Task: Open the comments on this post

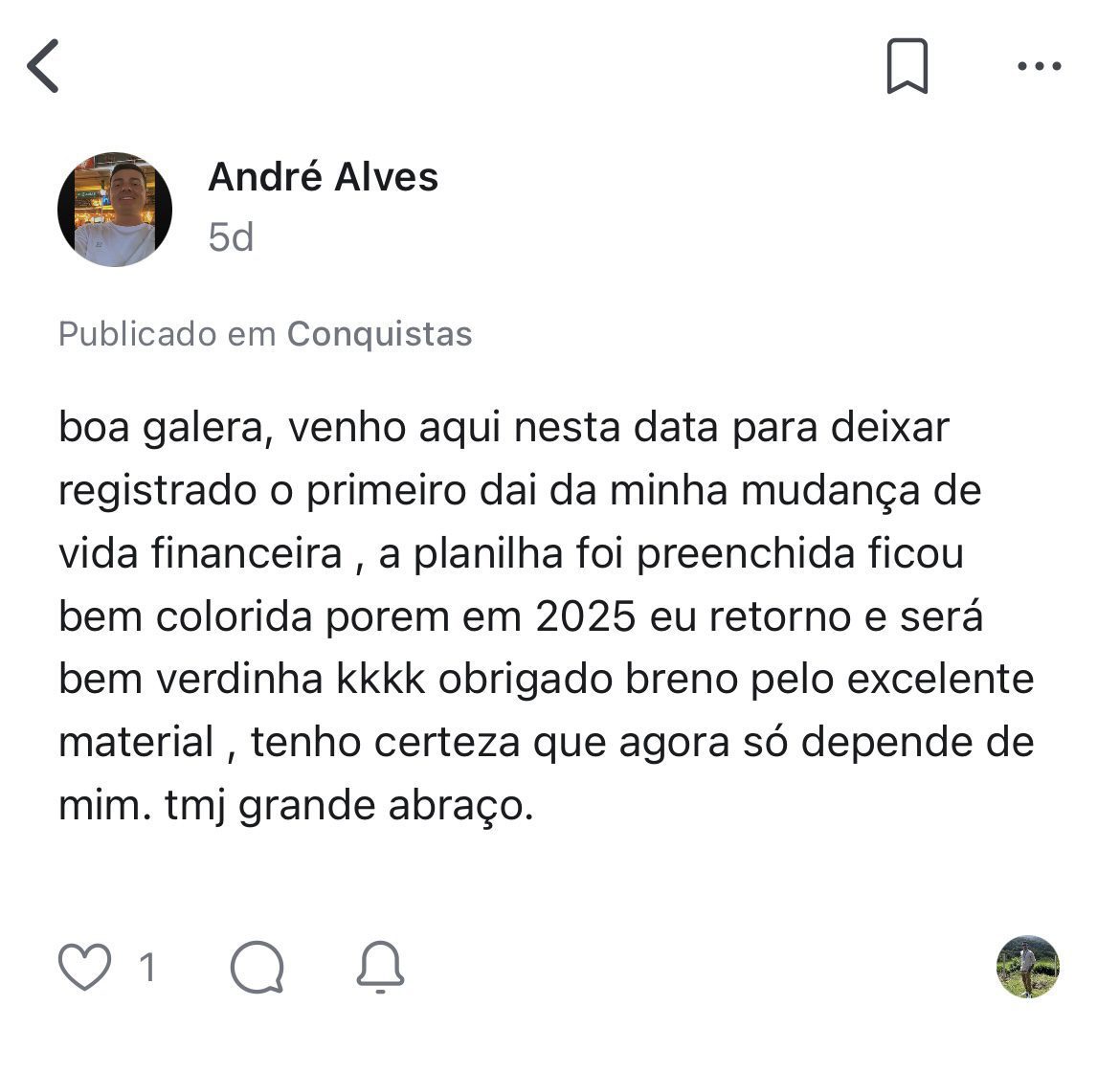Action: [257, 967]
